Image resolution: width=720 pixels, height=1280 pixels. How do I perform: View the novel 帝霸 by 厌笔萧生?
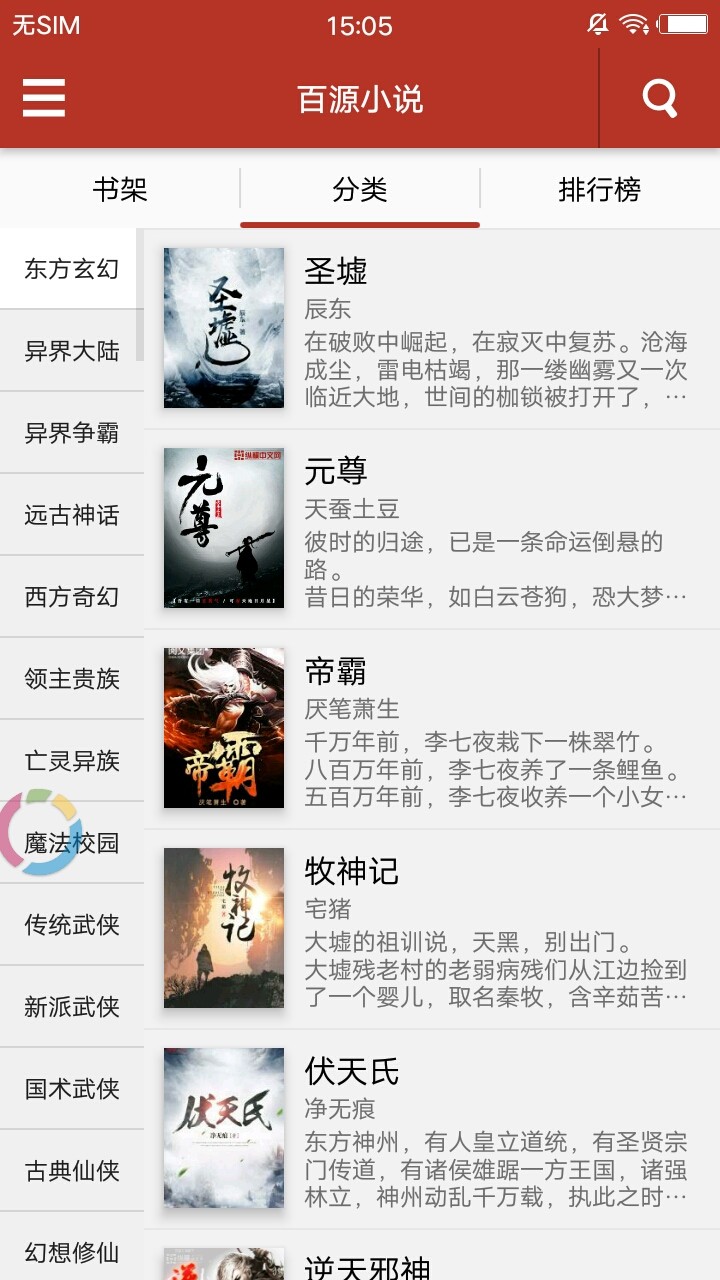(x=430, y=729)
